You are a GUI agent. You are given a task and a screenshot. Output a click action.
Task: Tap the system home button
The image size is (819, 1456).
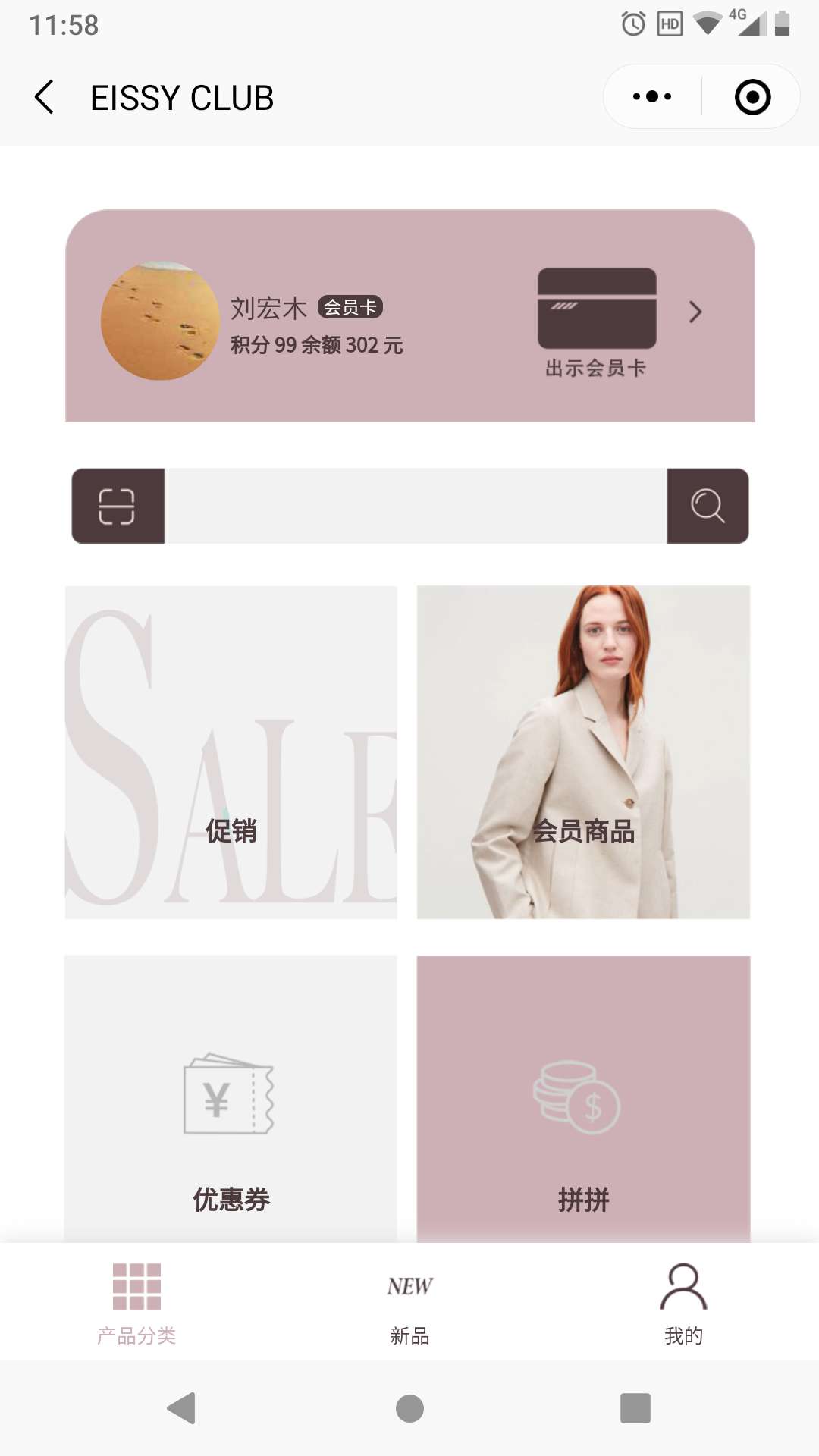409,1408
